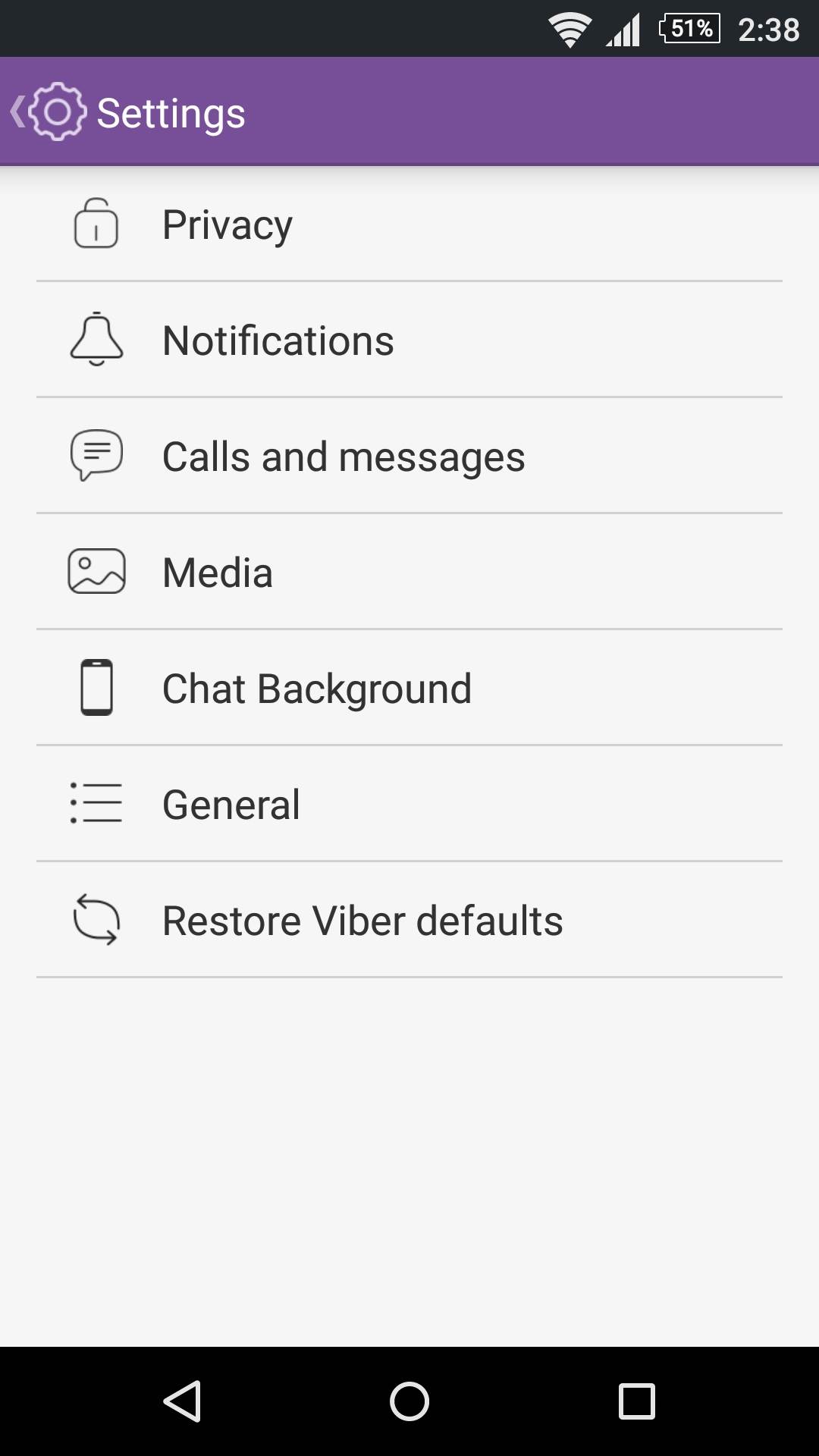Select Calls and messages
The image size is (819, 1456).
(409, 457)
